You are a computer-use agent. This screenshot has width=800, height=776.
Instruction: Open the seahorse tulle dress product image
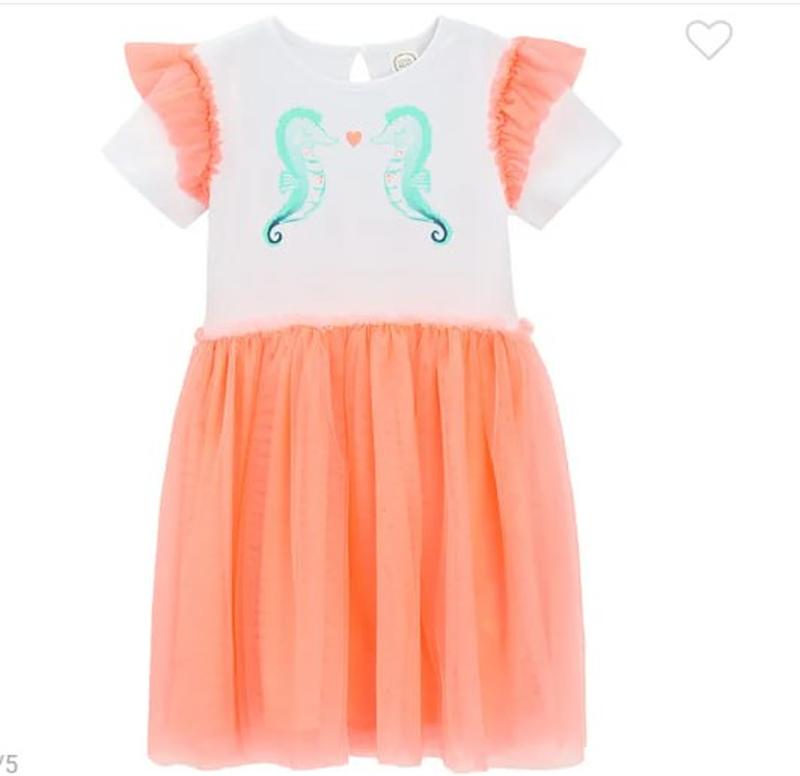coord(362,400)
